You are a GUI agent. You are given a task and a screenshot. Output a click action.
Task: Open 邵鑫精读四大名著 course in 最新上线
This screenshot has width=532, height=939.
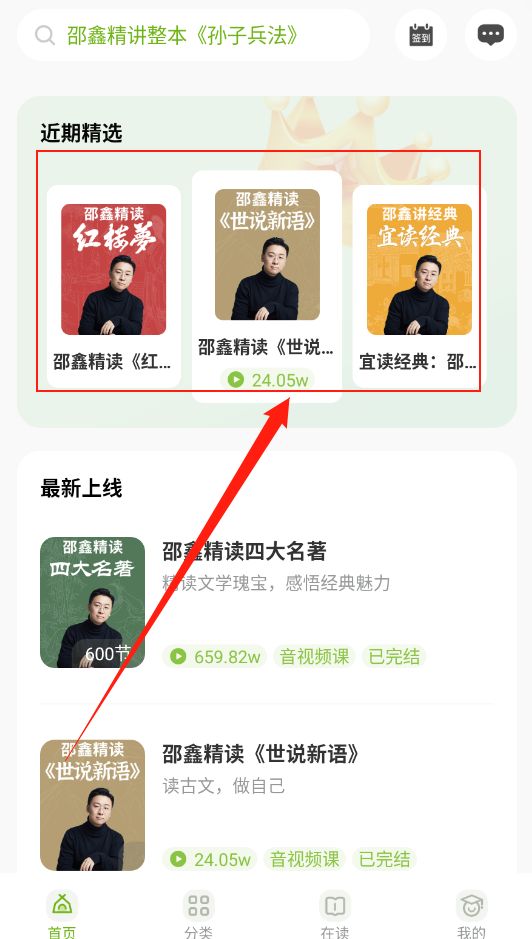(267, 602)
